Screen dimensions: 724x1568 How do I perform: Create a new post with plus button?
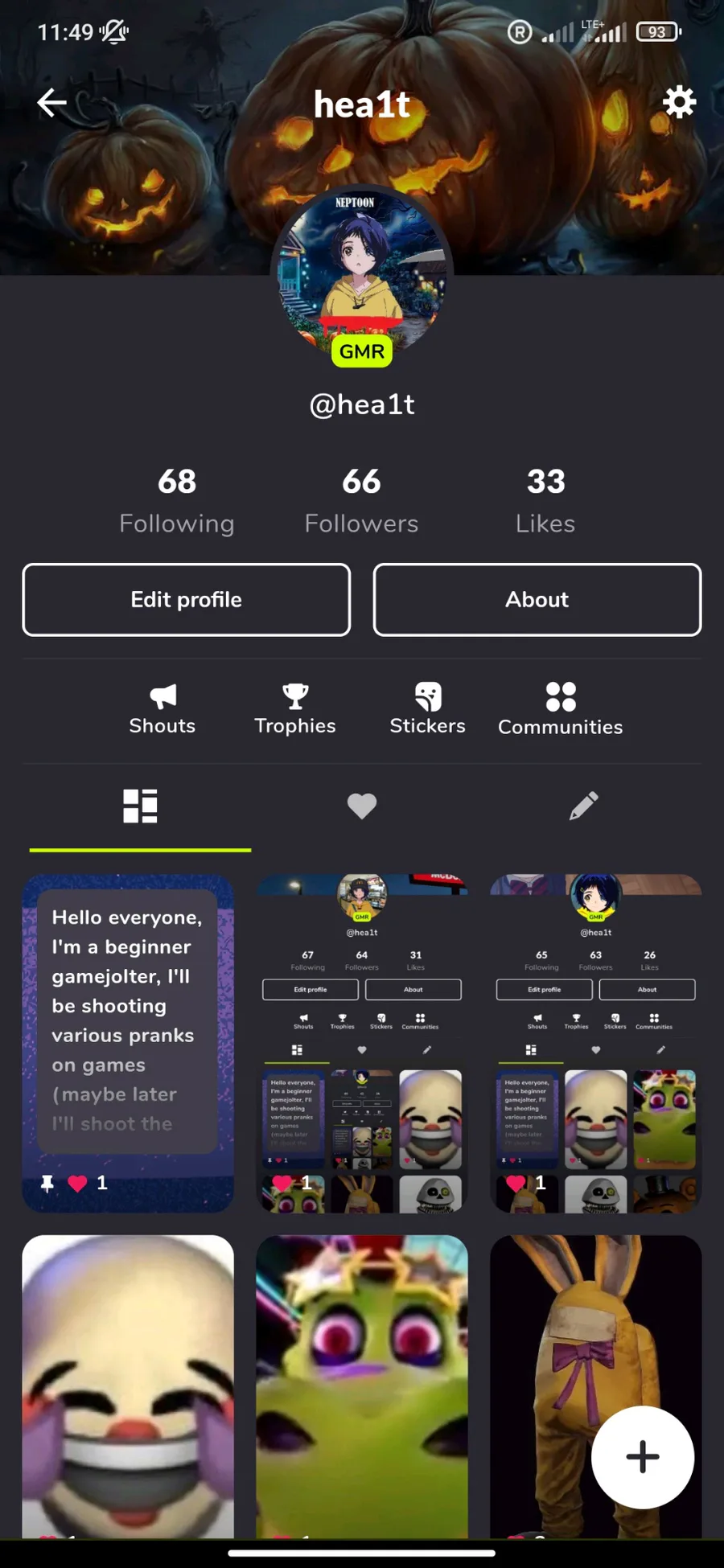pos(642,1456)
